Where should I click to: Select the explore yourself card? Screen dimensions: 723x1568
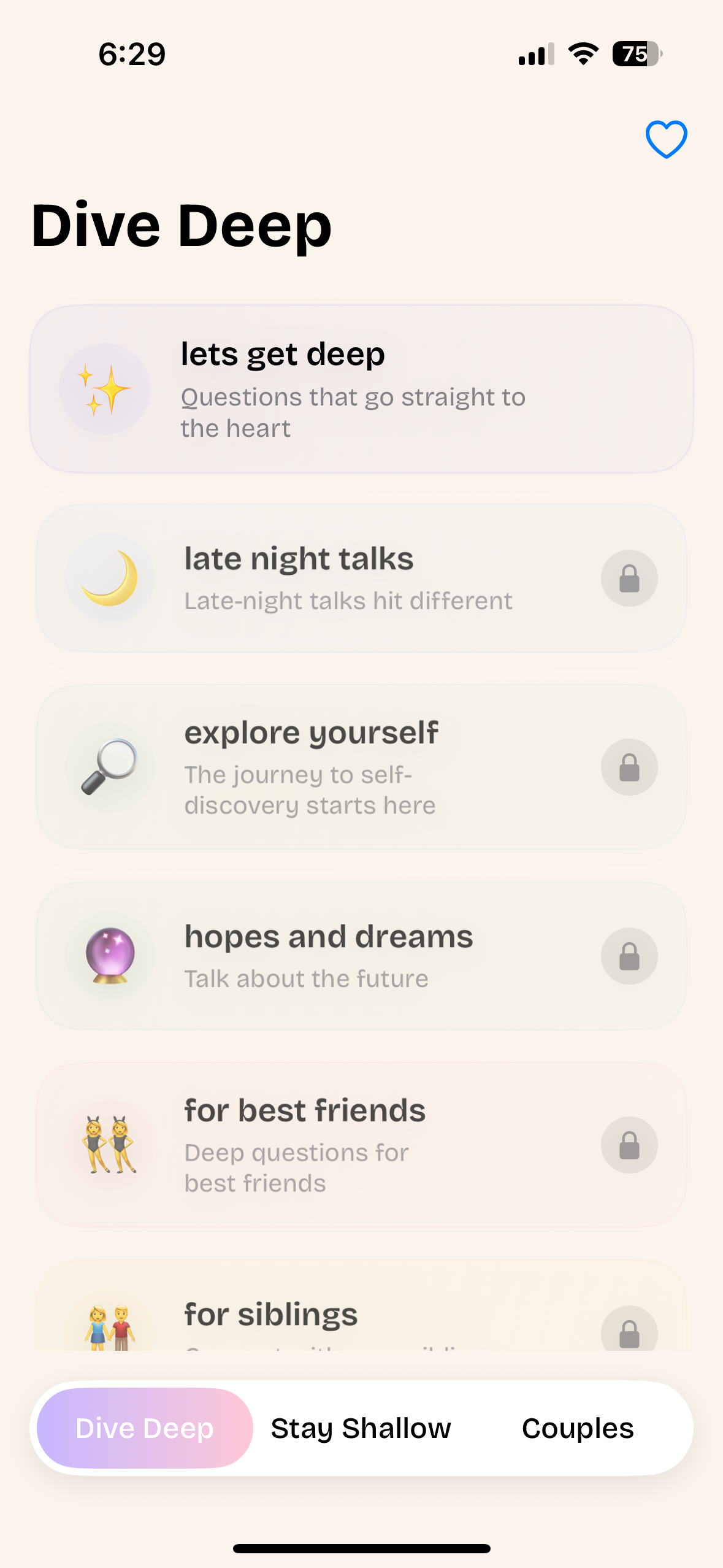[361, 767]
